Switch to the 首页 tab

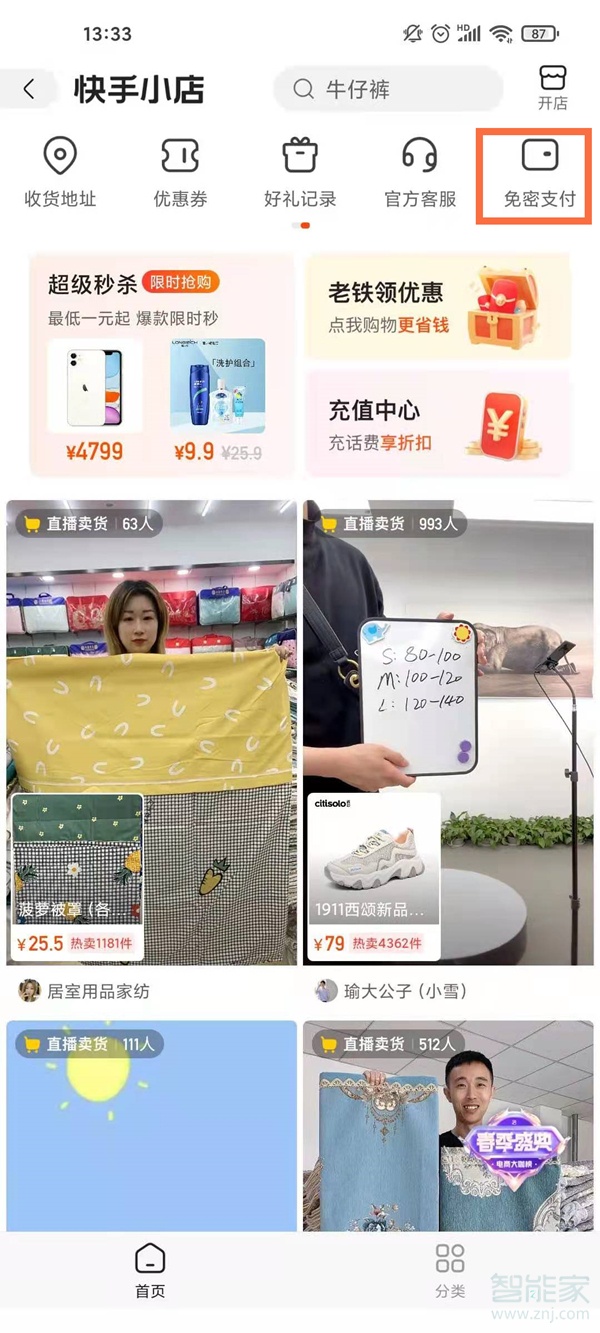click(150, 1271)
